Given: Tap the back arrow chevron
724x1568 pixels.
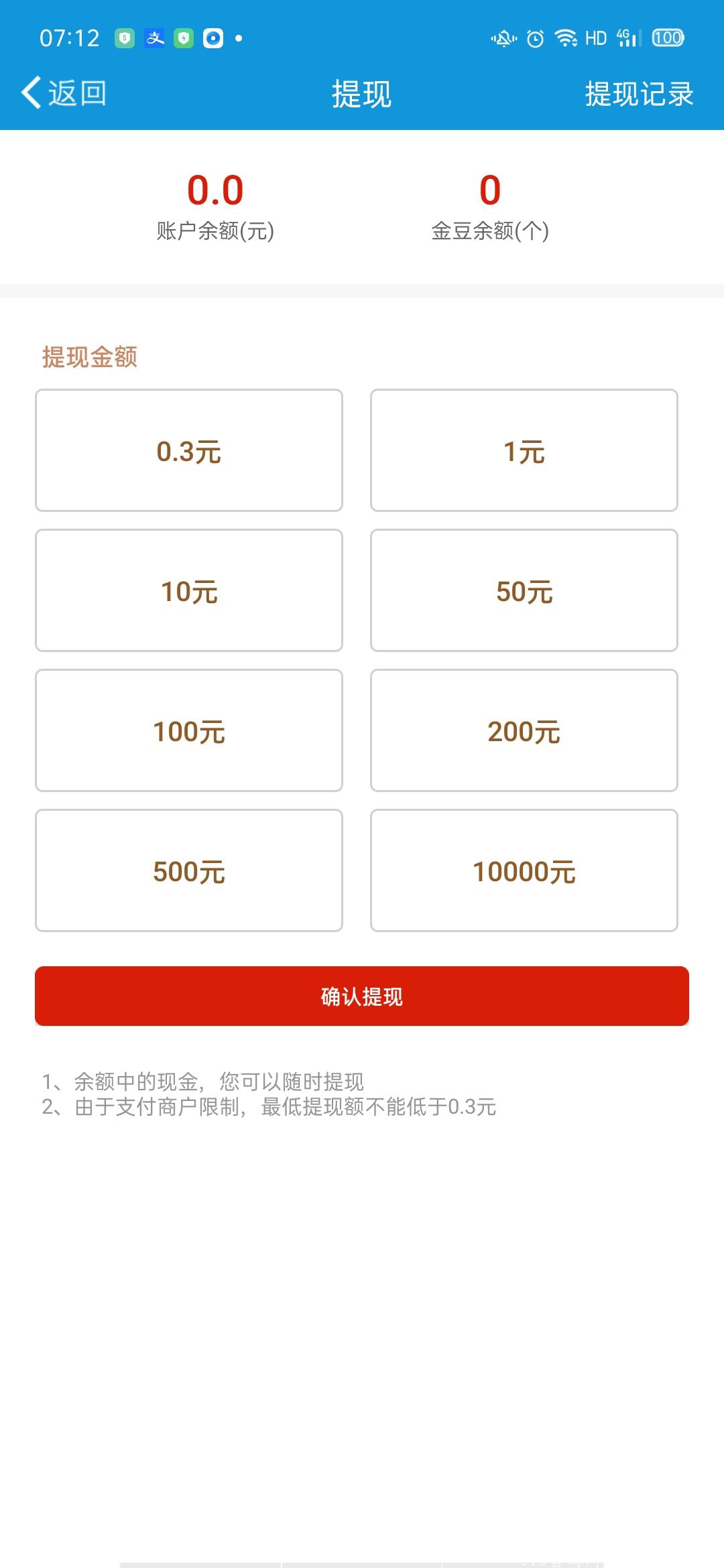Looking at the screenshot, I should pyautogui.click(x=32, y=94).
